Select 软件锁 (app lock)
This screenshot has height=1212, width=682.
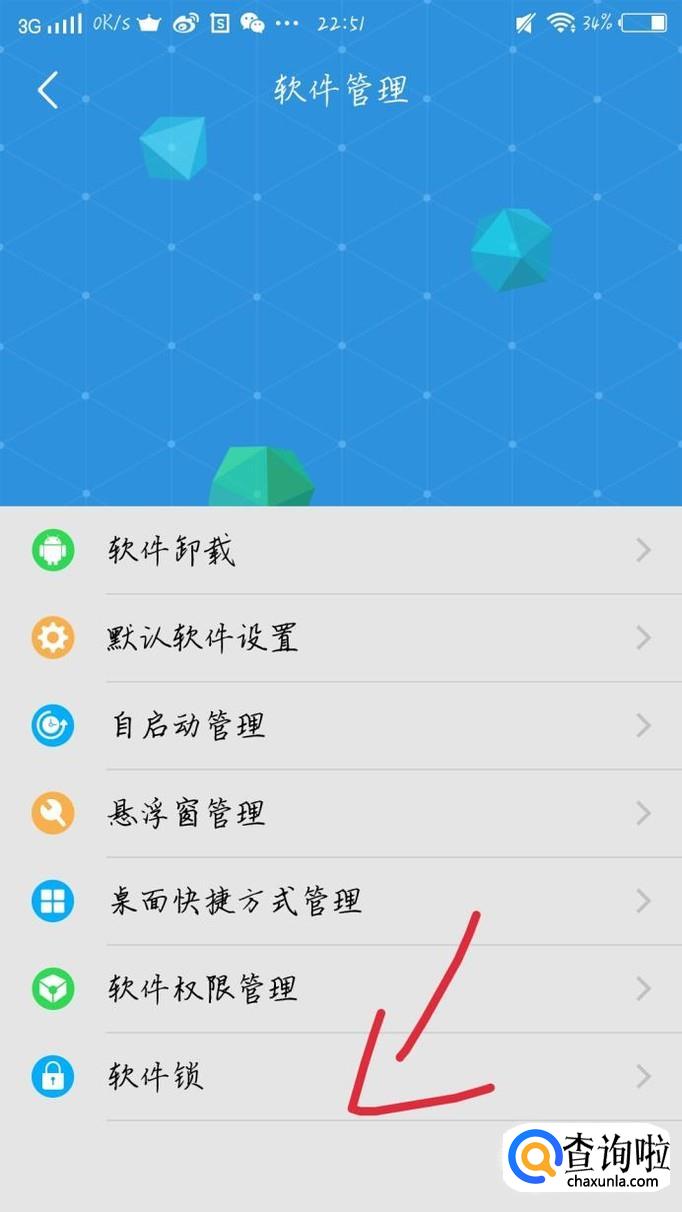[x=341, y=1077]
